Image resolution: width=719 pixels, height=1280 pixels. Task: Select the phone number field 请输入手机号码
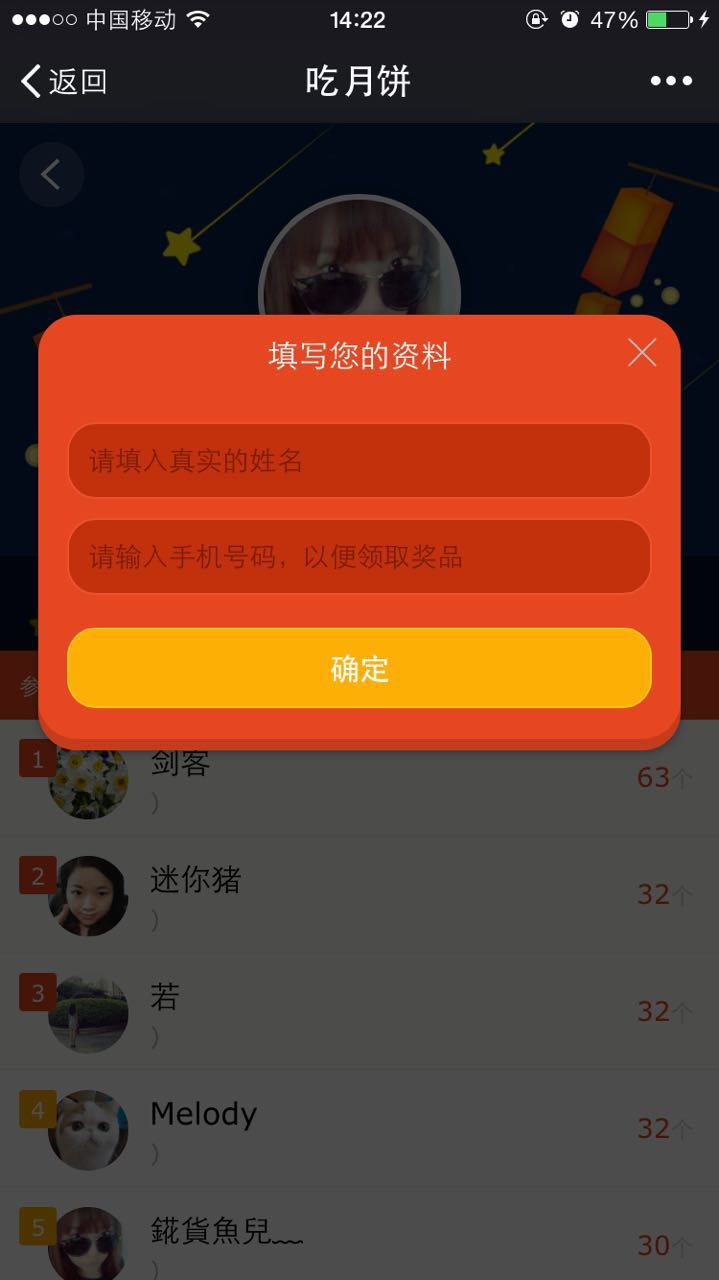pyautogui.click(x=359, y=557)
